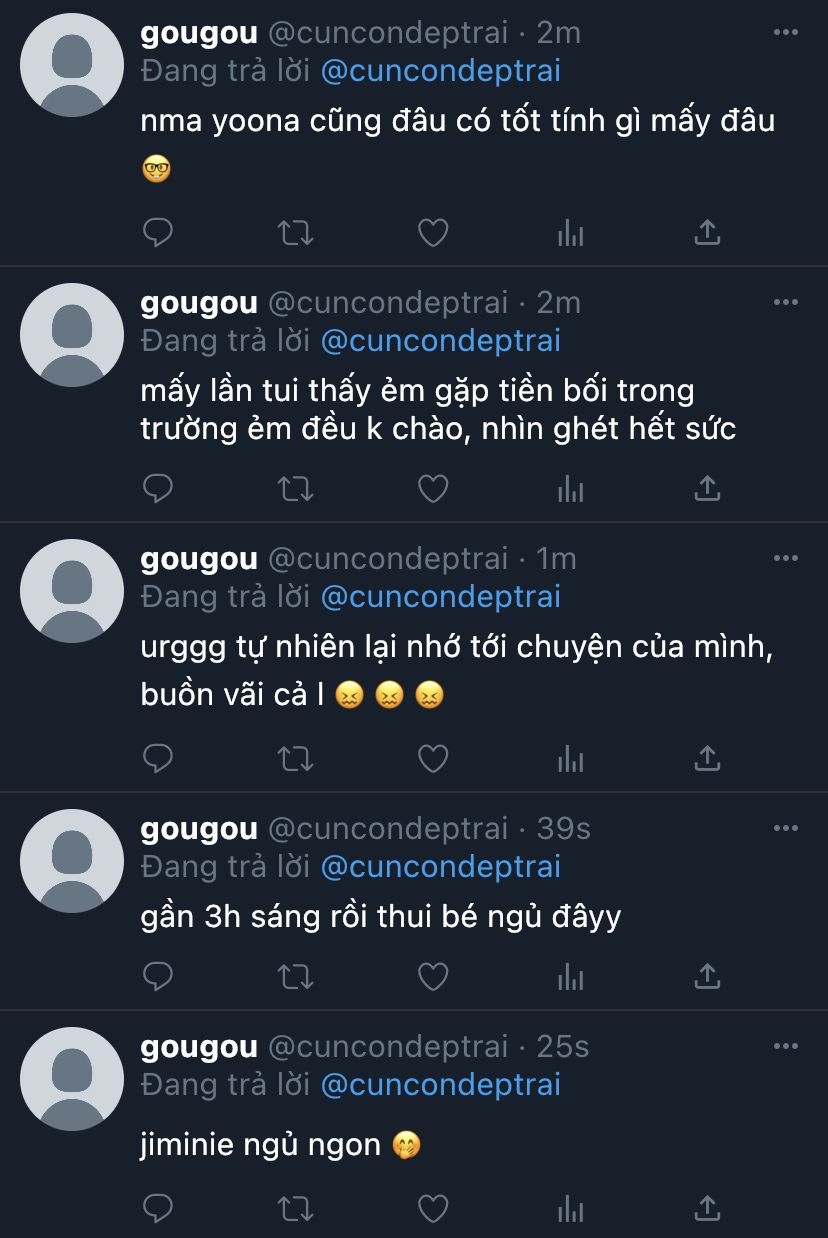Screen dimensions: 828x1238
Task: Like the "jiminie ngủ ngon" tweet
Action: [x=432, y=1208]
